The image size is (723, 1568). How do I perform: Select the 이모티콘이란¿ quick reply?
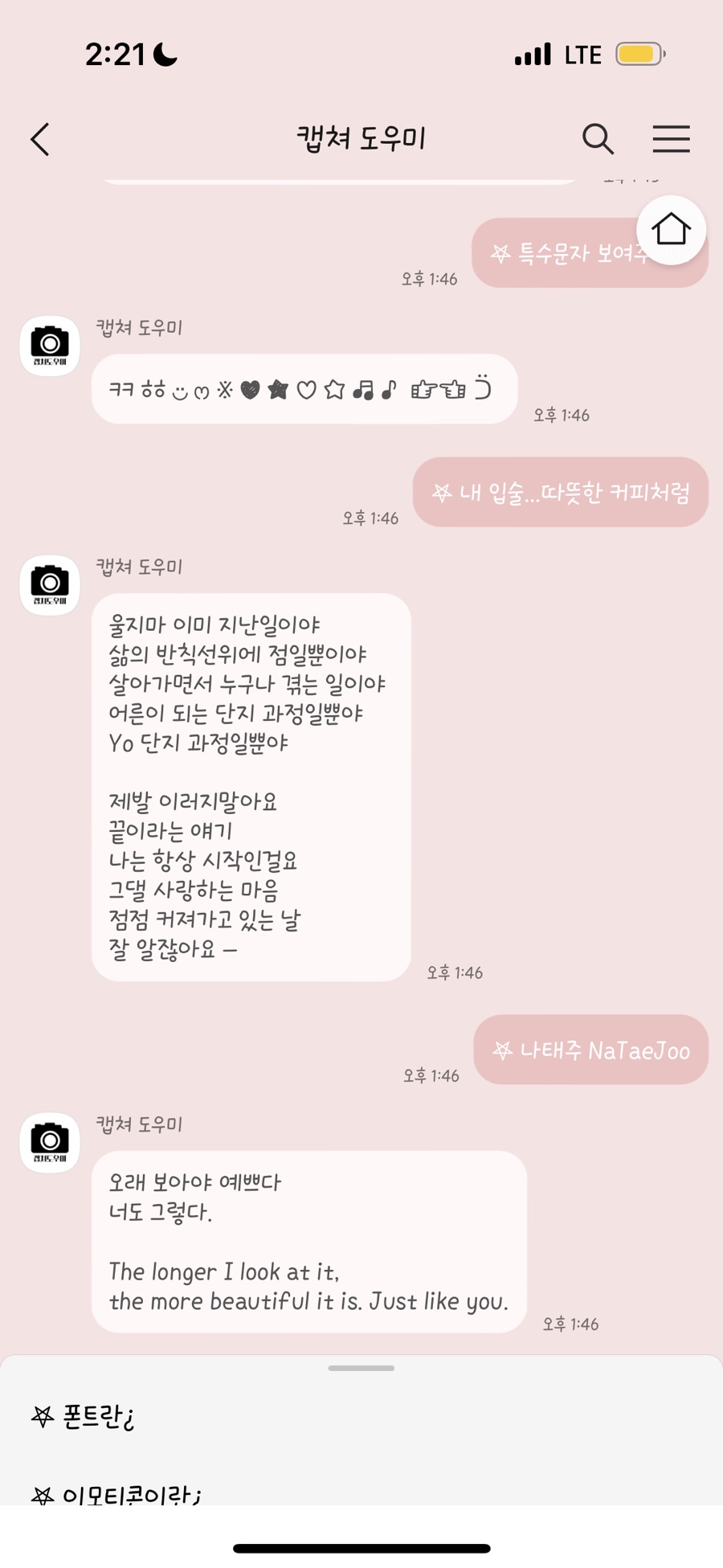(x=116, y=1493)
